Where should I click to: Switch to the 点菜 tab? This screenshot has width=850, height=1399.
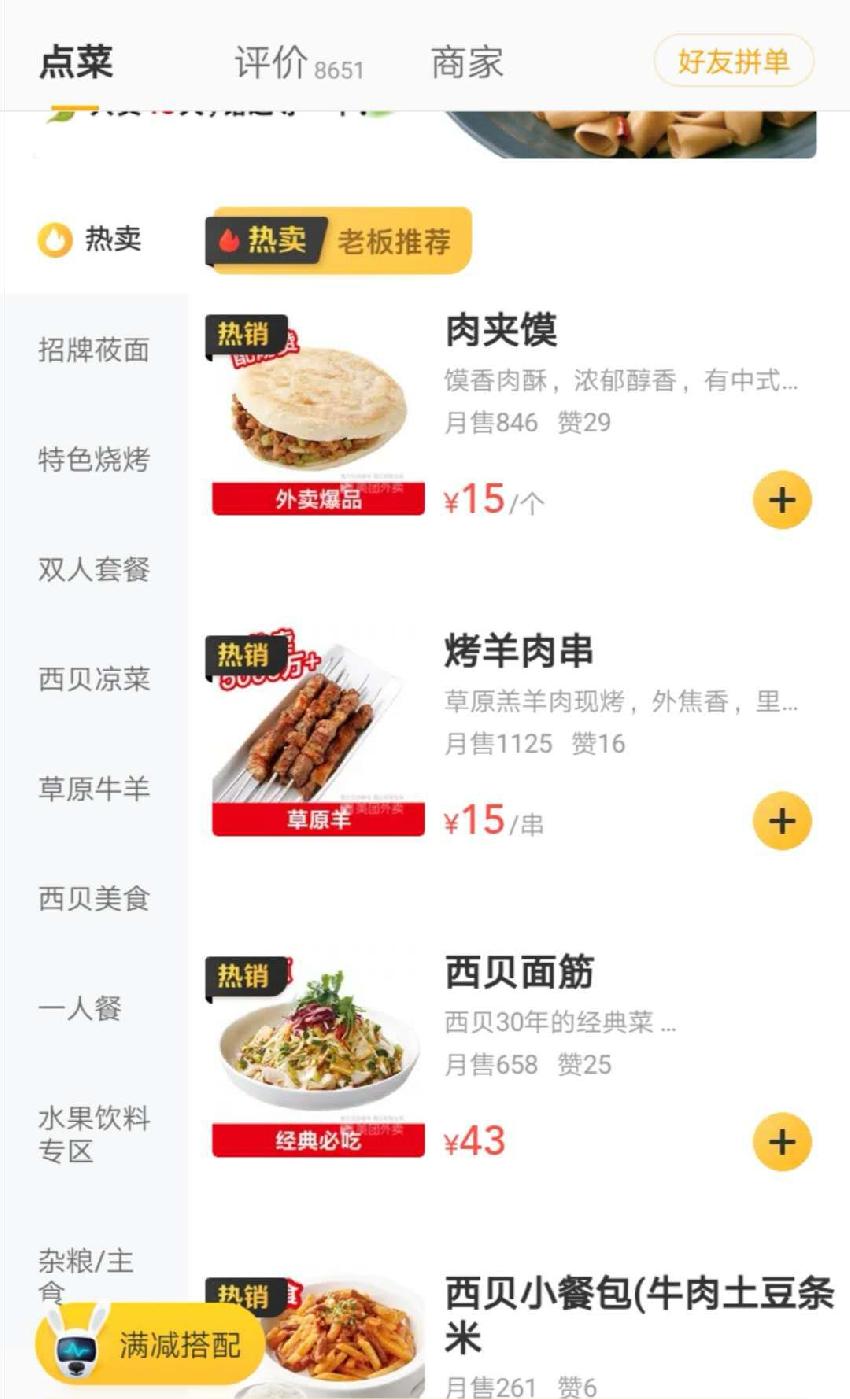76,62
